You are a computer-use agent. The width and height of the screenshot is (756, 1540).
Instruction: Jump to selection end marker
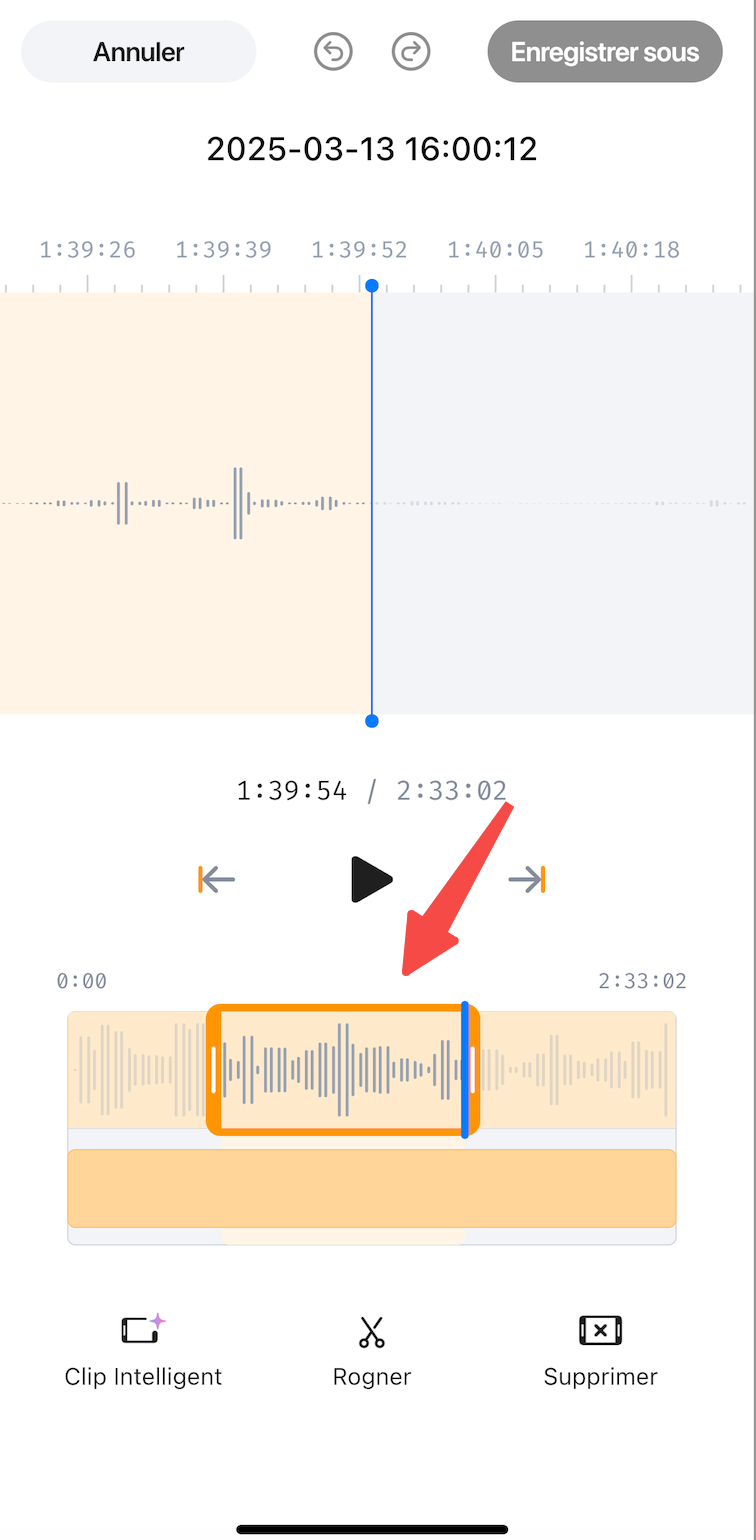pos(527,880)
